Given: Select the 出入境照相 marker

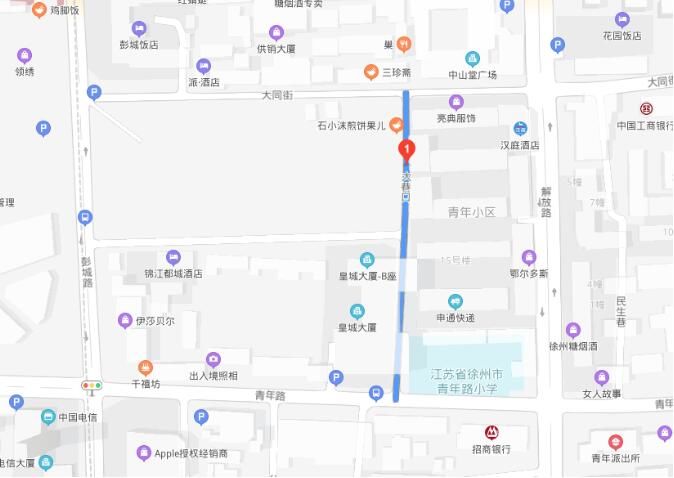Looking at the screenshot, I should point(213,360).
